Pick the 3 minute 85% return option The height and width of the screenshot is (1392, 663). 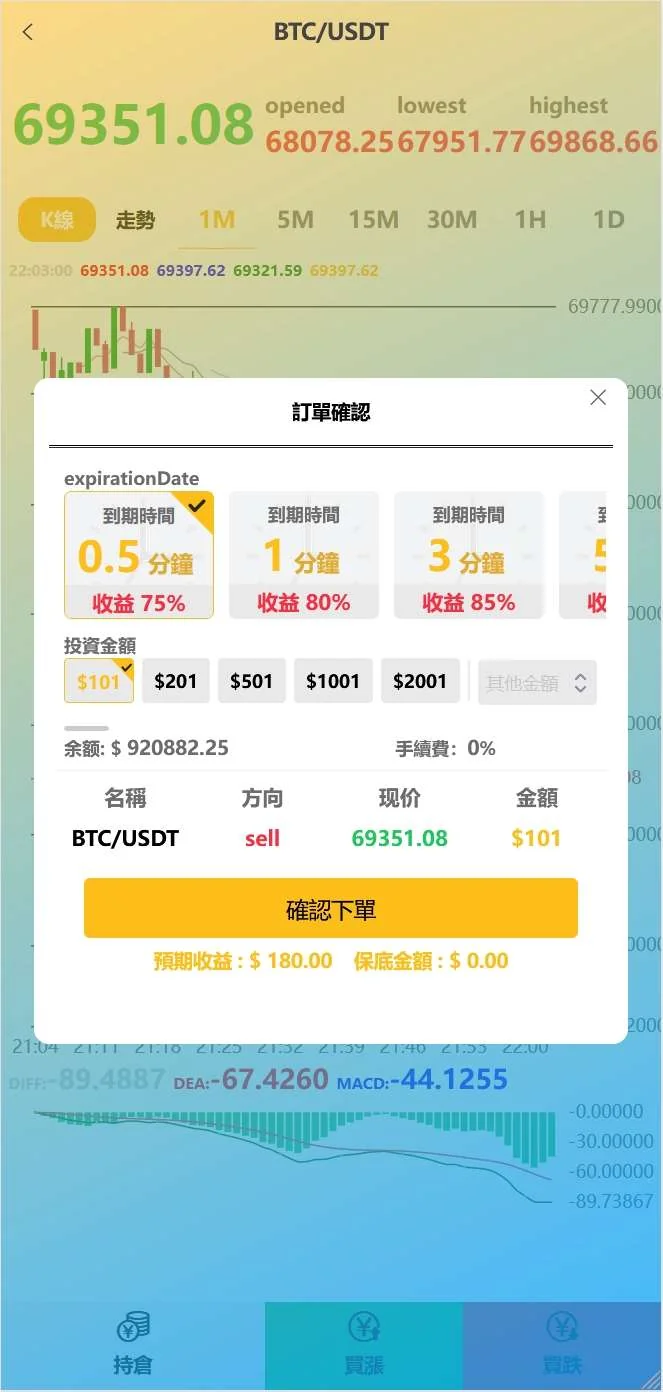pyautogui.click(x=469, y=555)
